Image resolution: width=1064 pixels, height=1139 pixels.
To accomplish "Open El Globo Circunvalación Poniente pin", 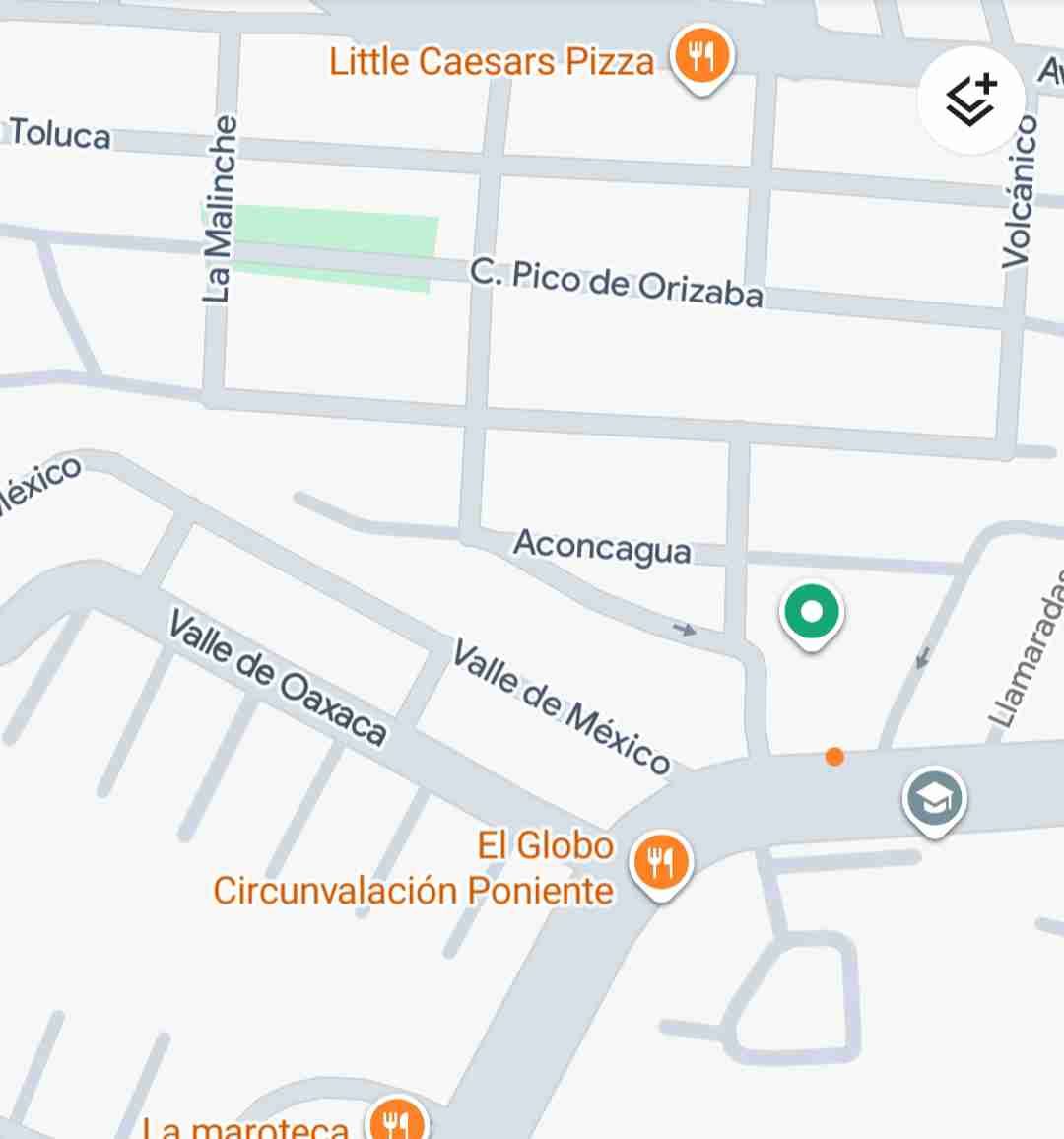I will (x=660, y=864).
